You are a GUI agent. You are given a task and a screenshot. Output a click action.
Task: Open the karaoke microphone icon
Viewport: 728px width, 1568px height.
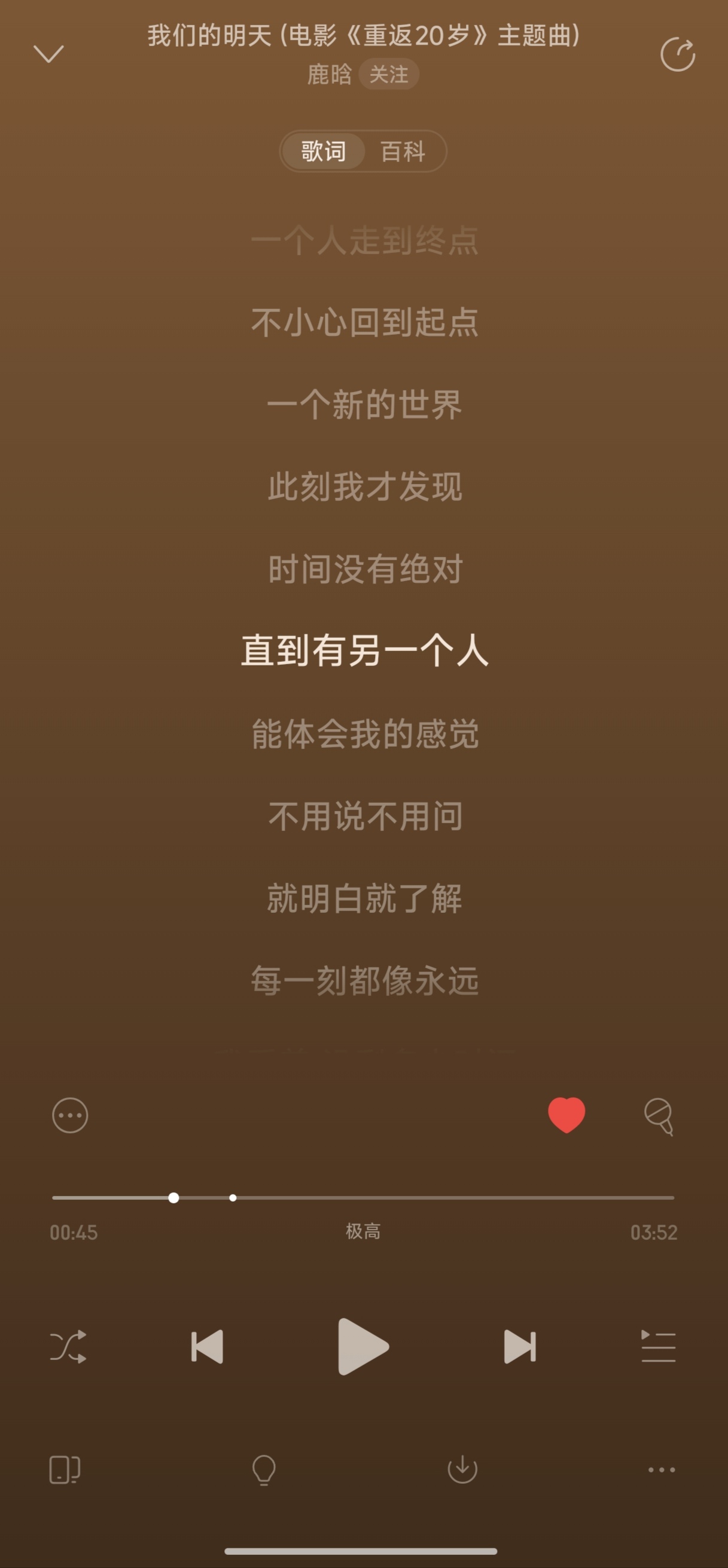coord(659,1116)
